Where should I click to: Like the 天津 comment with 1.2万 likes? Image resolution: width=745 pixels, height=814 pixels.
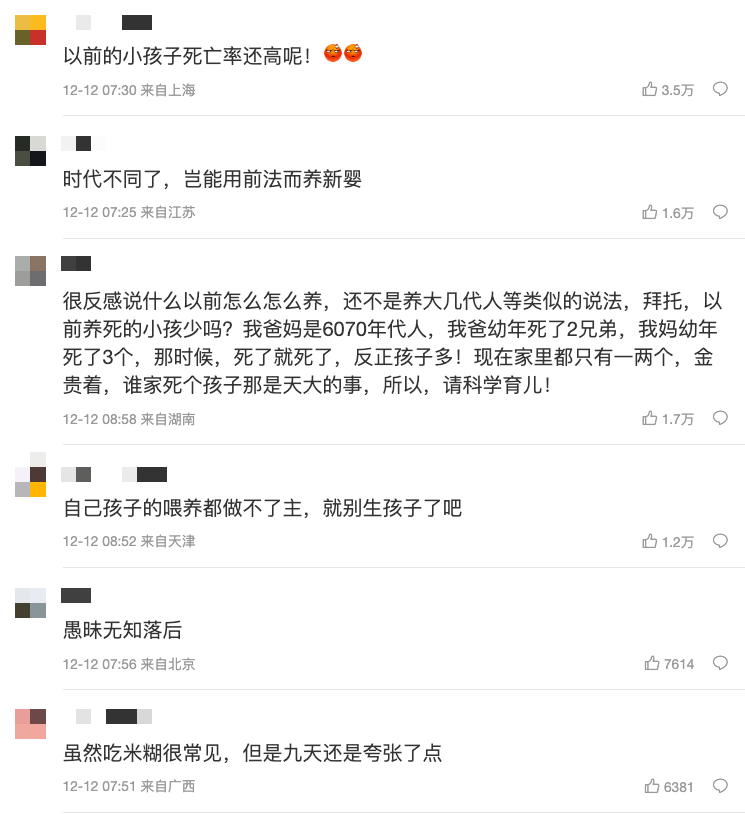coord(650,541)
